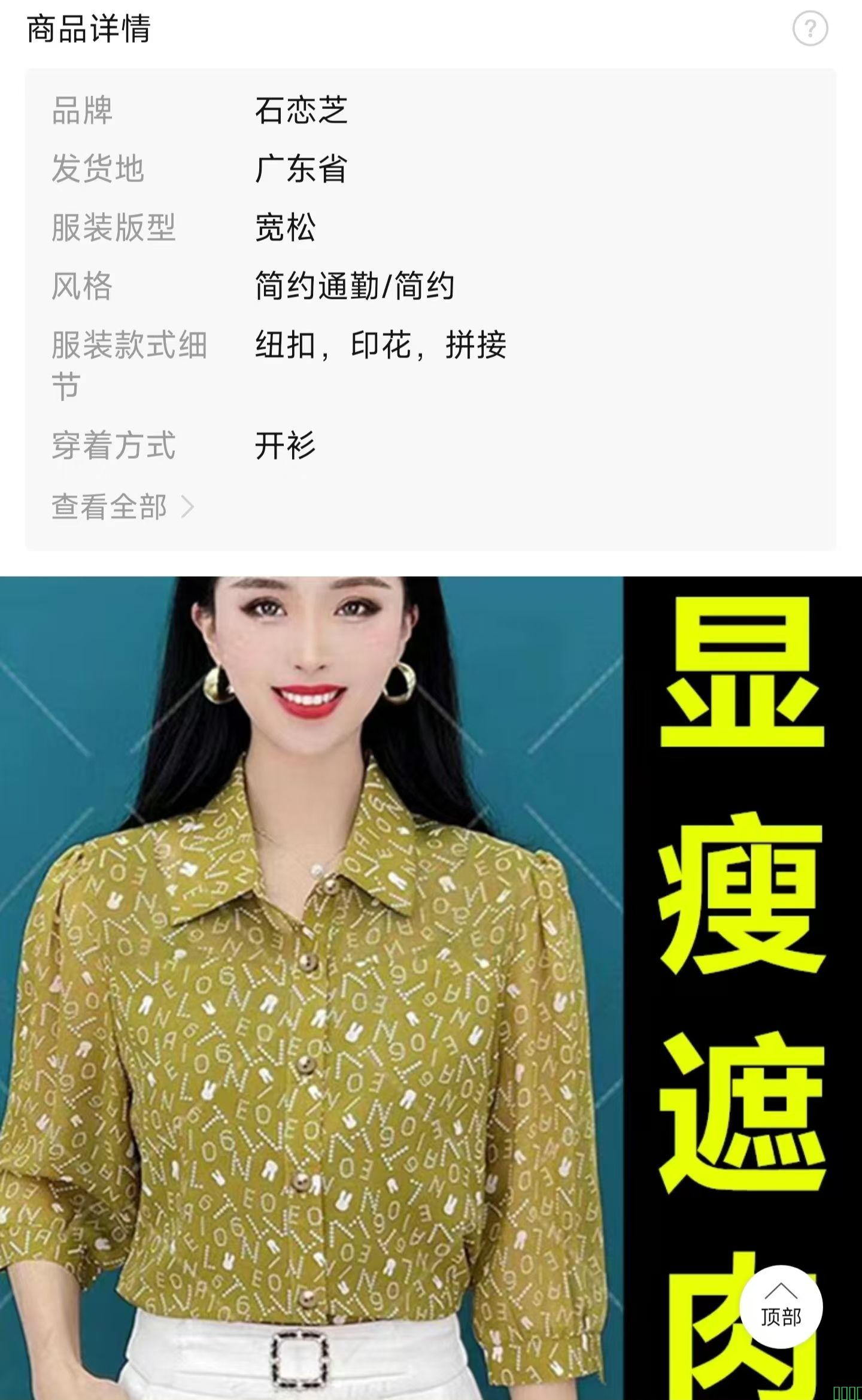The width and height of the screenshot is (862, 1400).
Task: Jump back to 顶部 of page
Action: pos(781,1307)
